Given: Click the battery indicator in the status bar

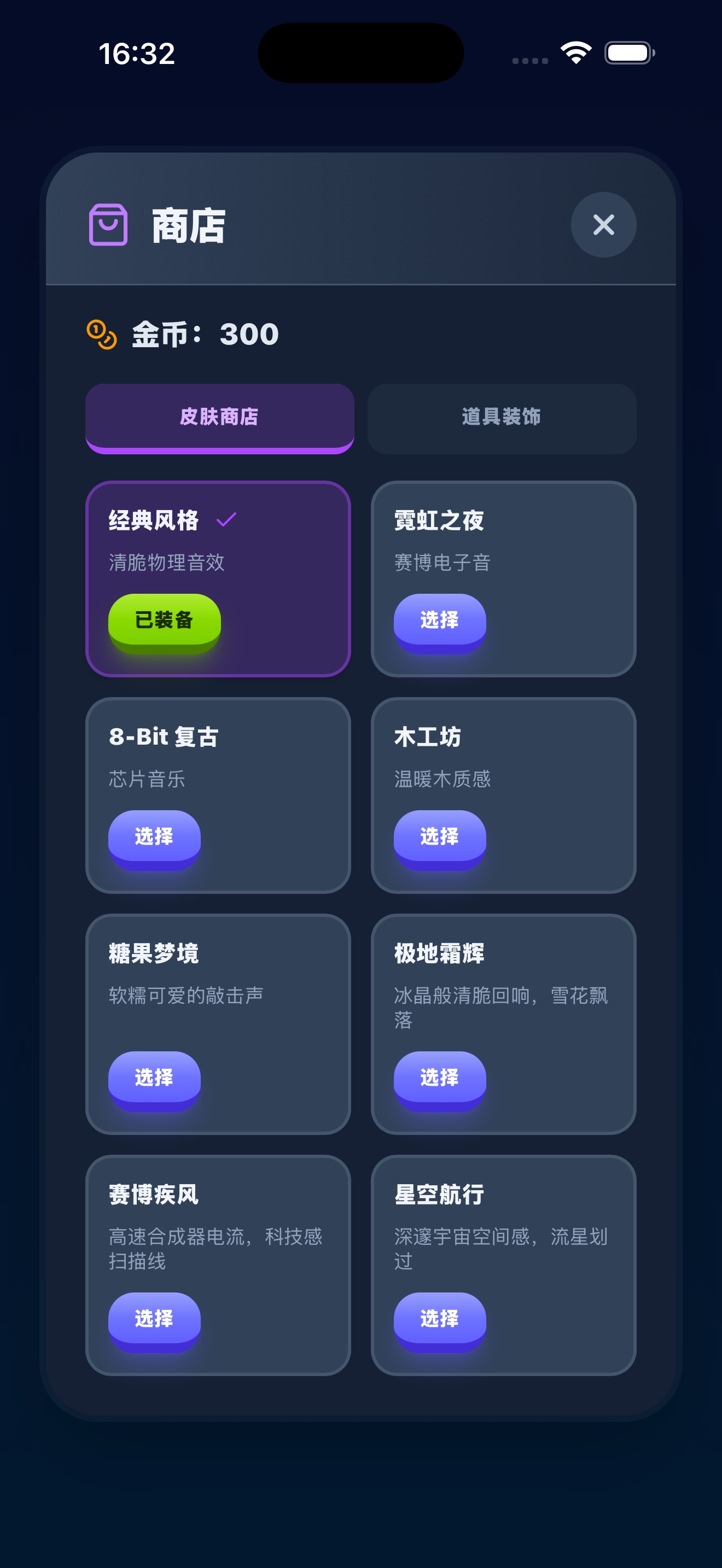Looking at the screenshot, I should coord(627,54).
